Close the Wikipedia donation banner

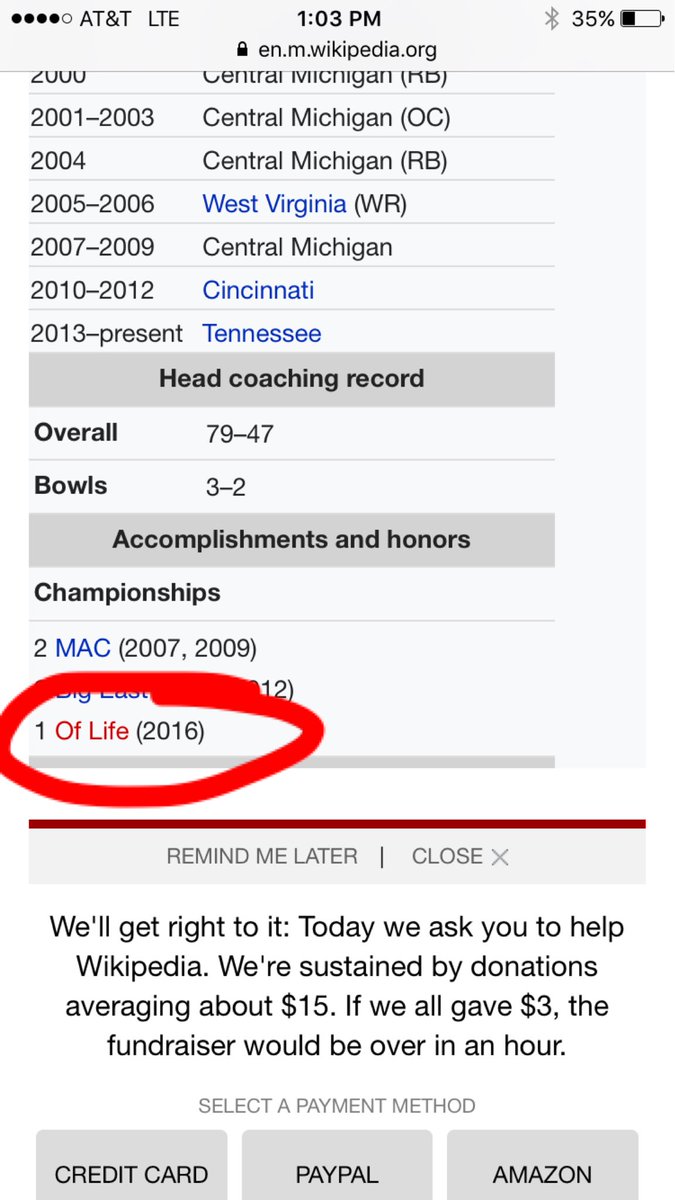coord(460,856)
